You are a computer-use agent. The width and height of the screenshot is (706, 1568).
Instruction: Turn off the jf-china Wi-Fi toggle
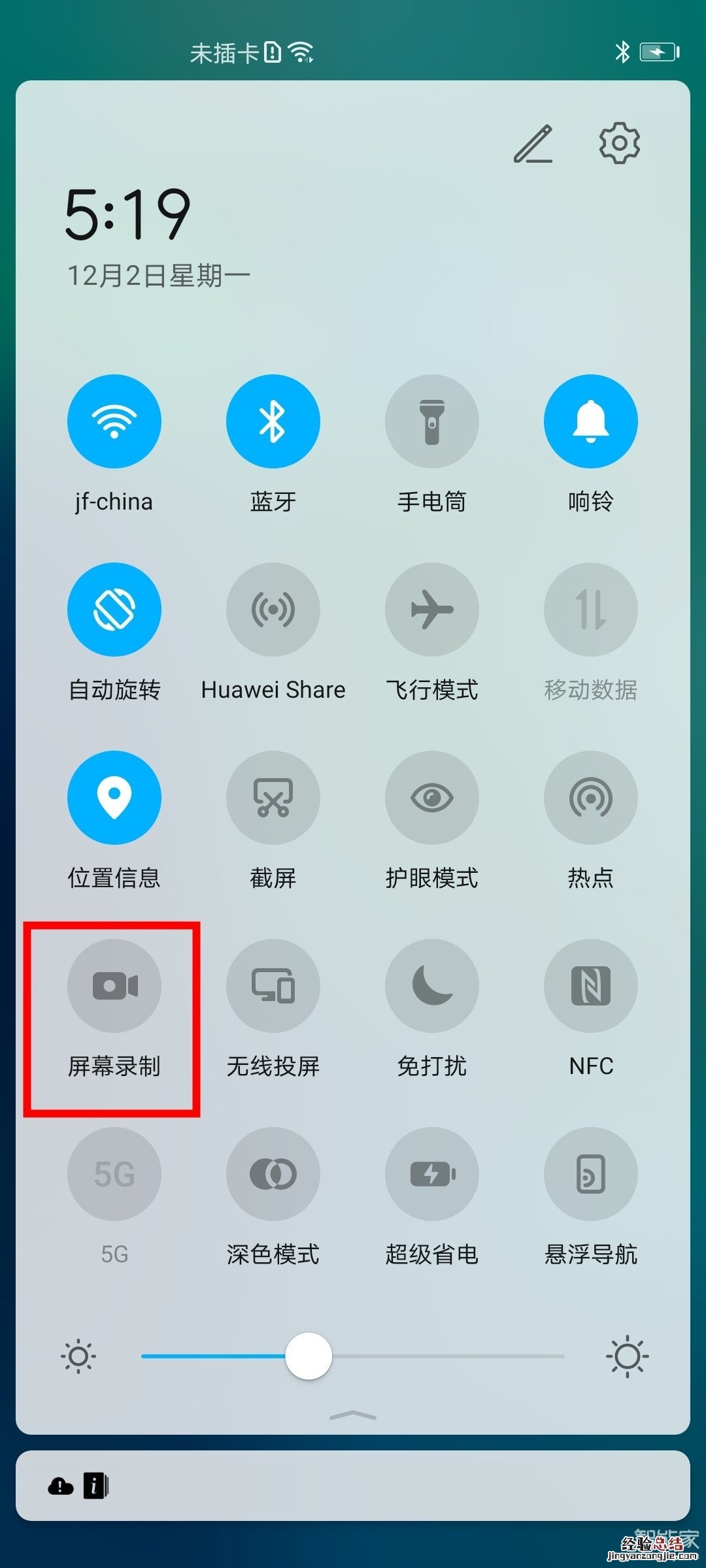point(114,421)
